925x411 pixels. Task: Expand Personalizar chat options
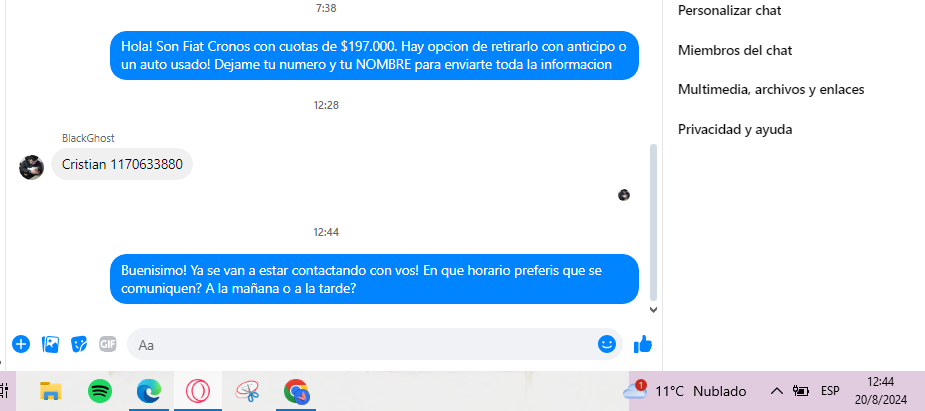(x=729, y=10)
